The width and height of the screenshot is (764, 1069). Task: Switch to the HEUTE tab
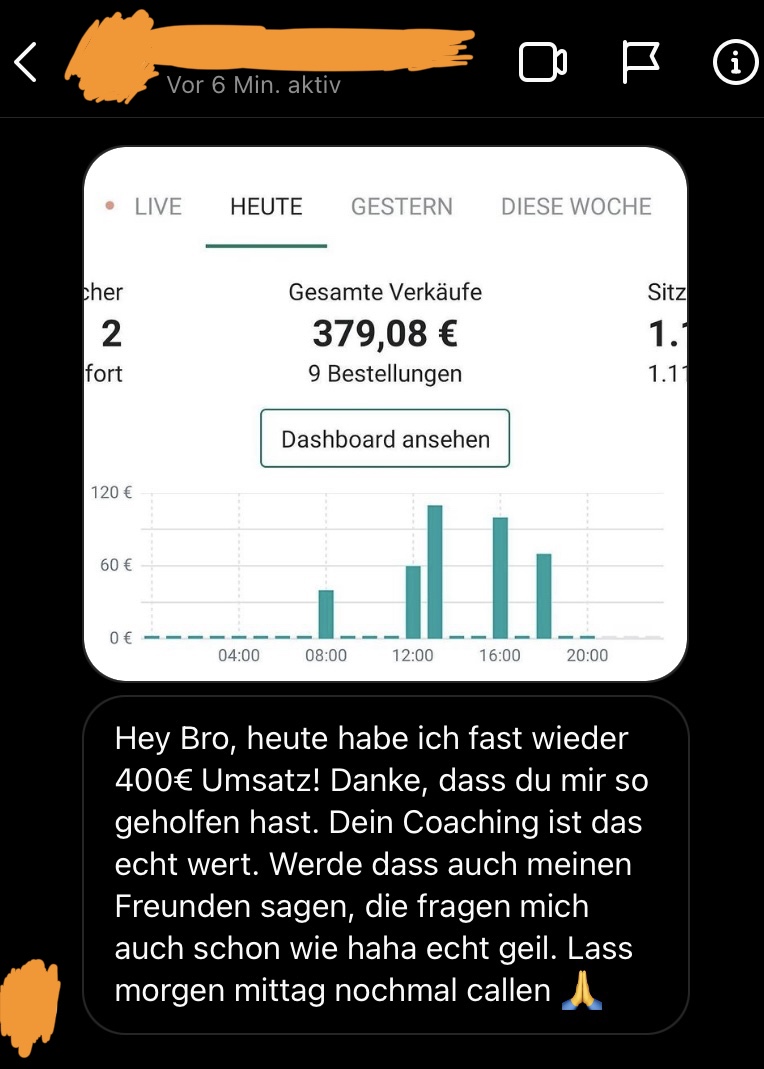266,206
